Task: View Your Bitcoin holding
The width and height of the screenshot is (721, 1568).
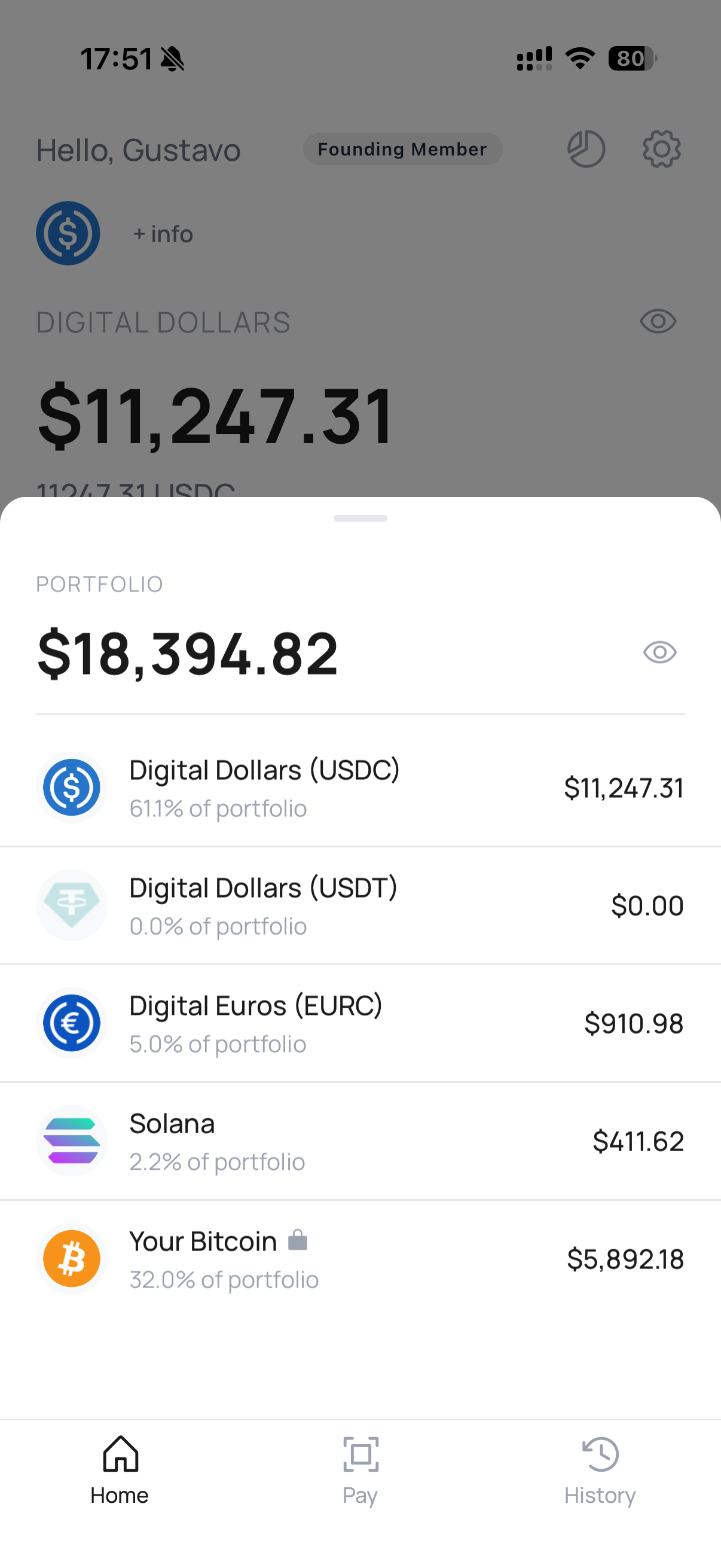Action: 360,1259
